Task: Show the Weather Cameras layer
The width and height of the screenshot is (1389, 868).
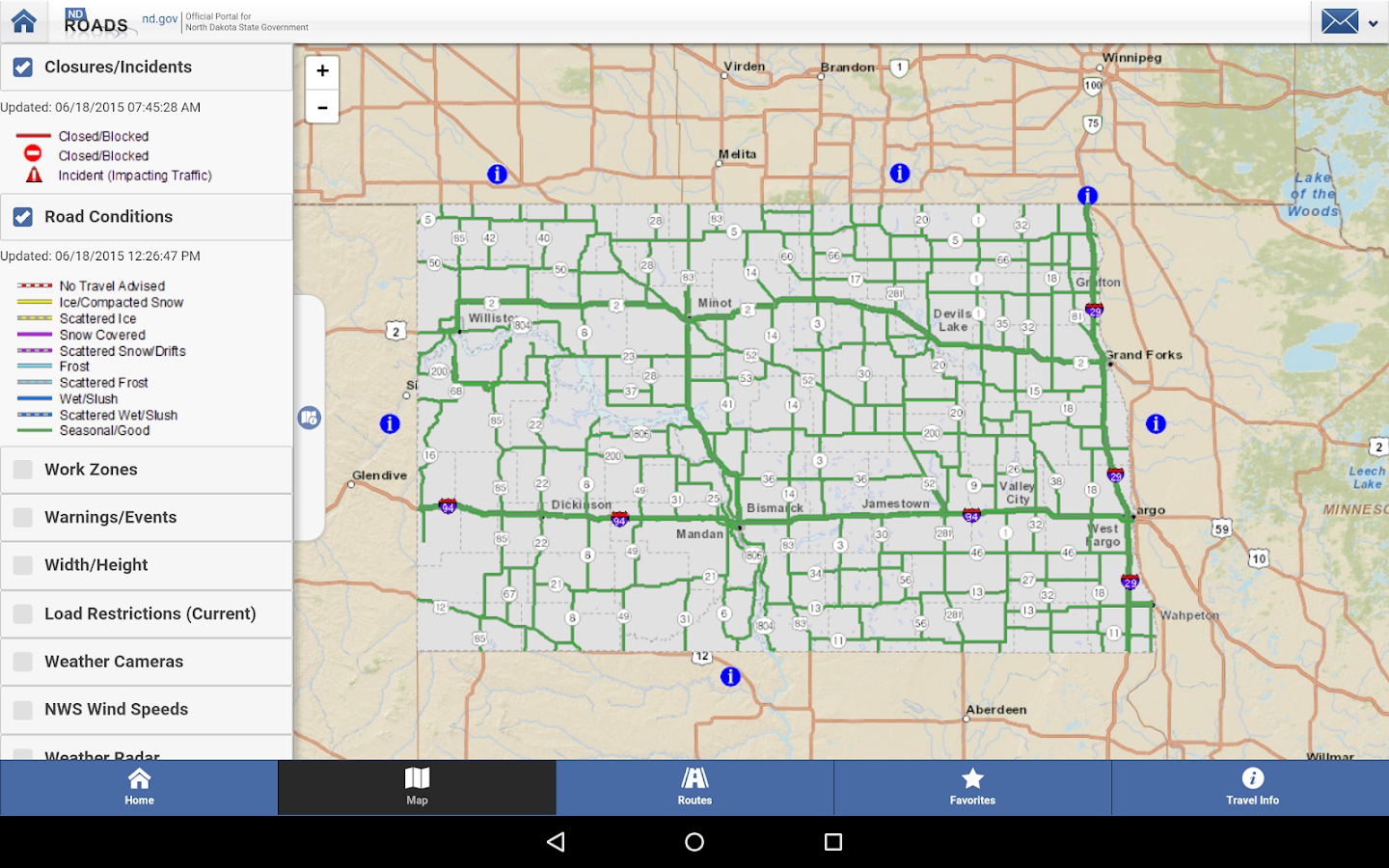Action: point(23,662)
